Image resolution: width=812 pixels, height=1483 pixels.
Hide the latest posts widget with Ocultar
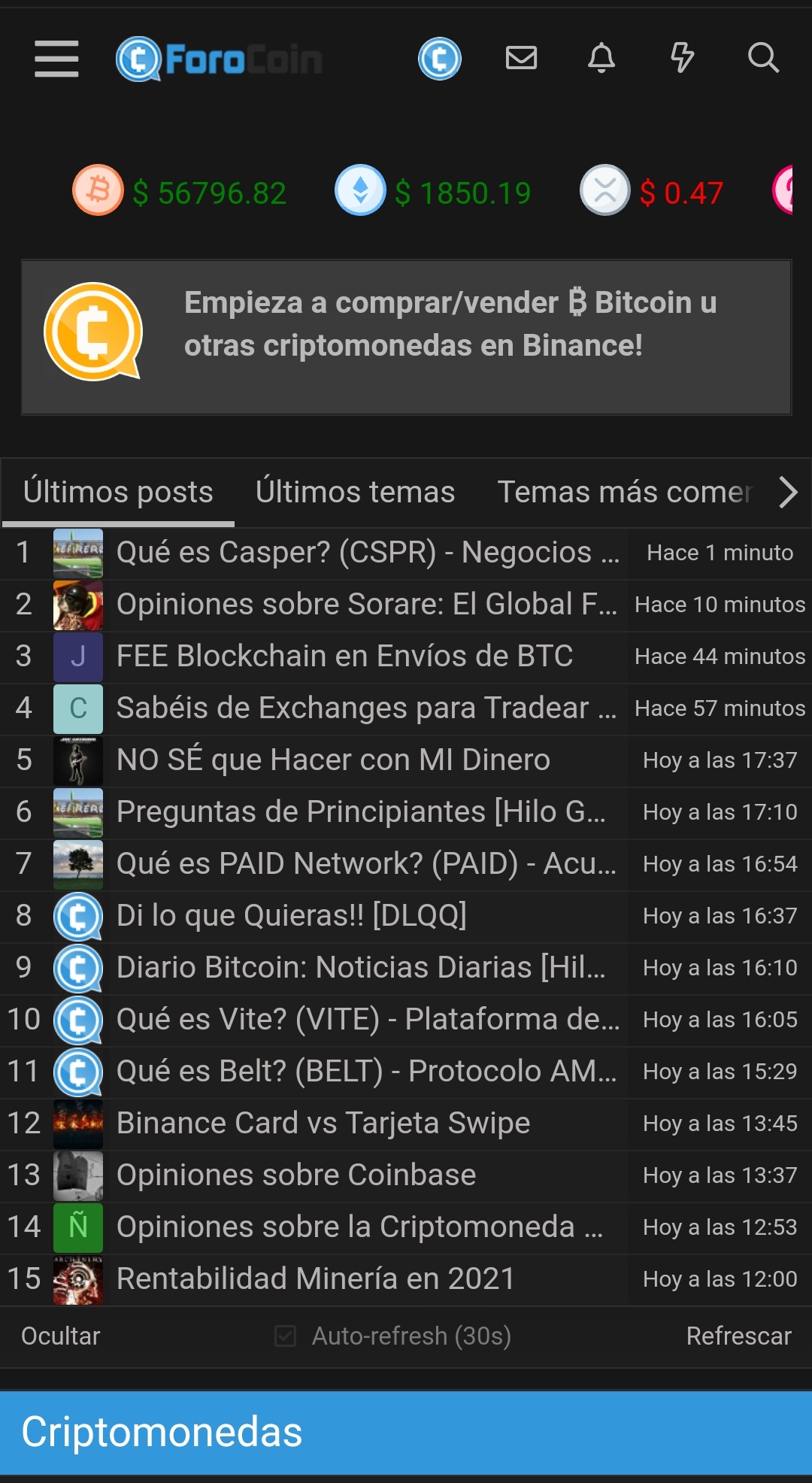coord(60,1336)
